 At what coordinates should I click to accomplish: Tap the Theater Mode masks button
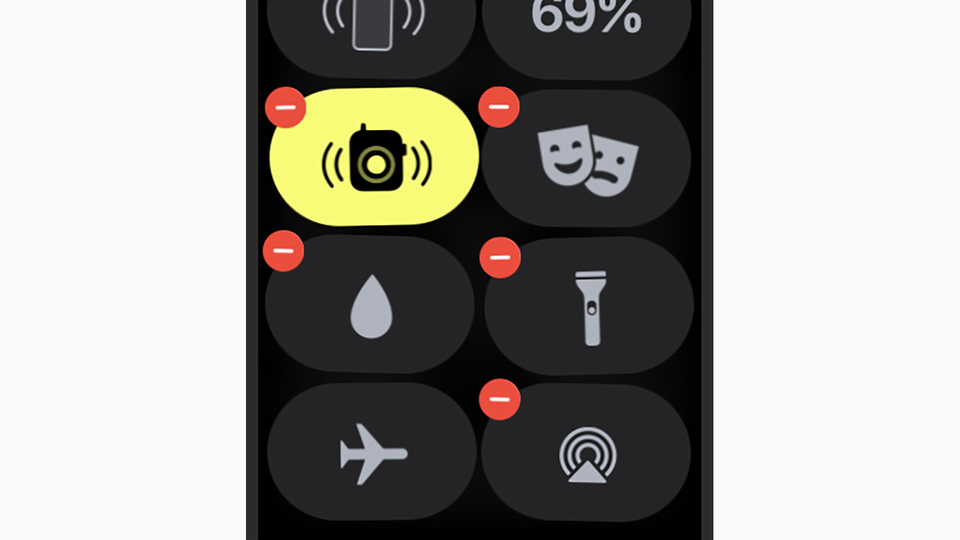tap(588, 160)
